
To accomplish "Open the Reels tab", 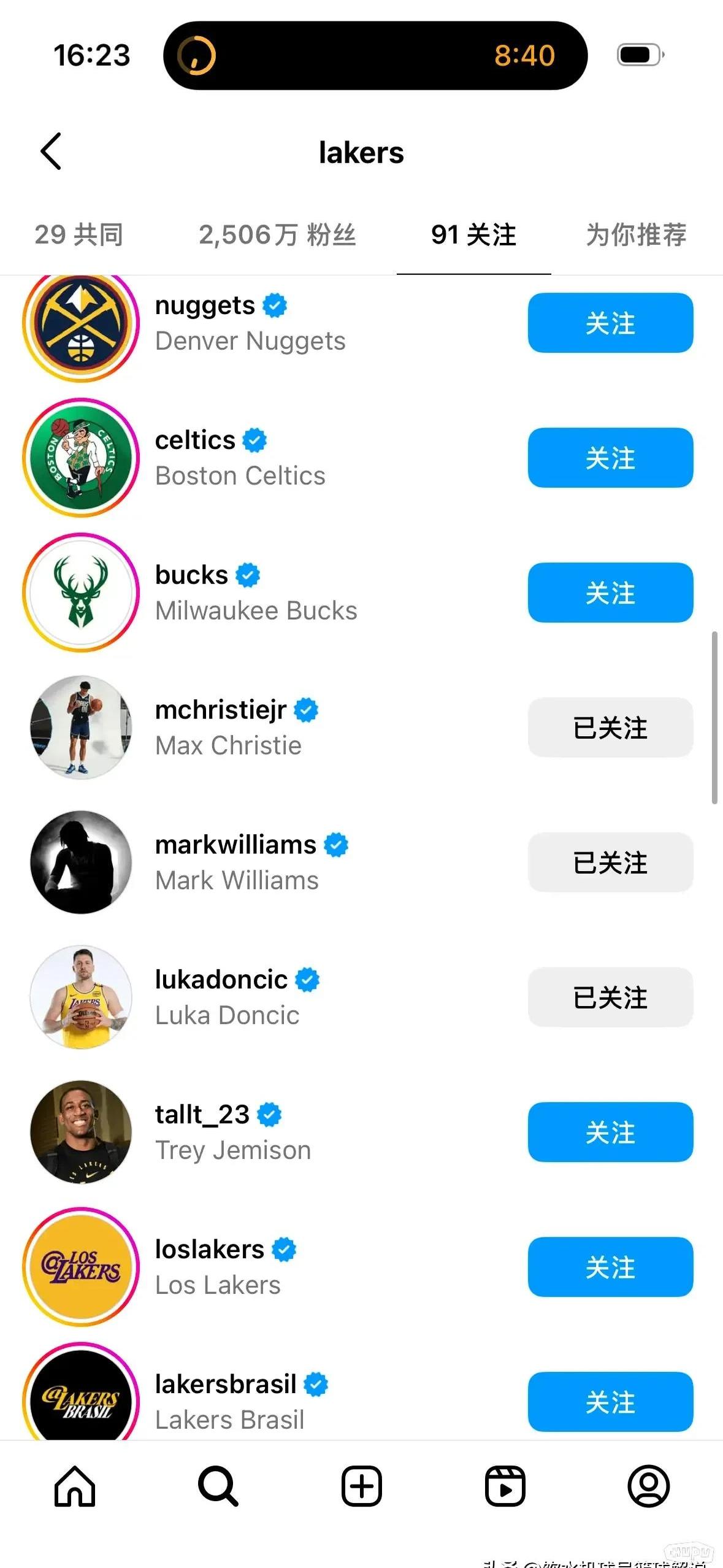I will point(505,1486).
